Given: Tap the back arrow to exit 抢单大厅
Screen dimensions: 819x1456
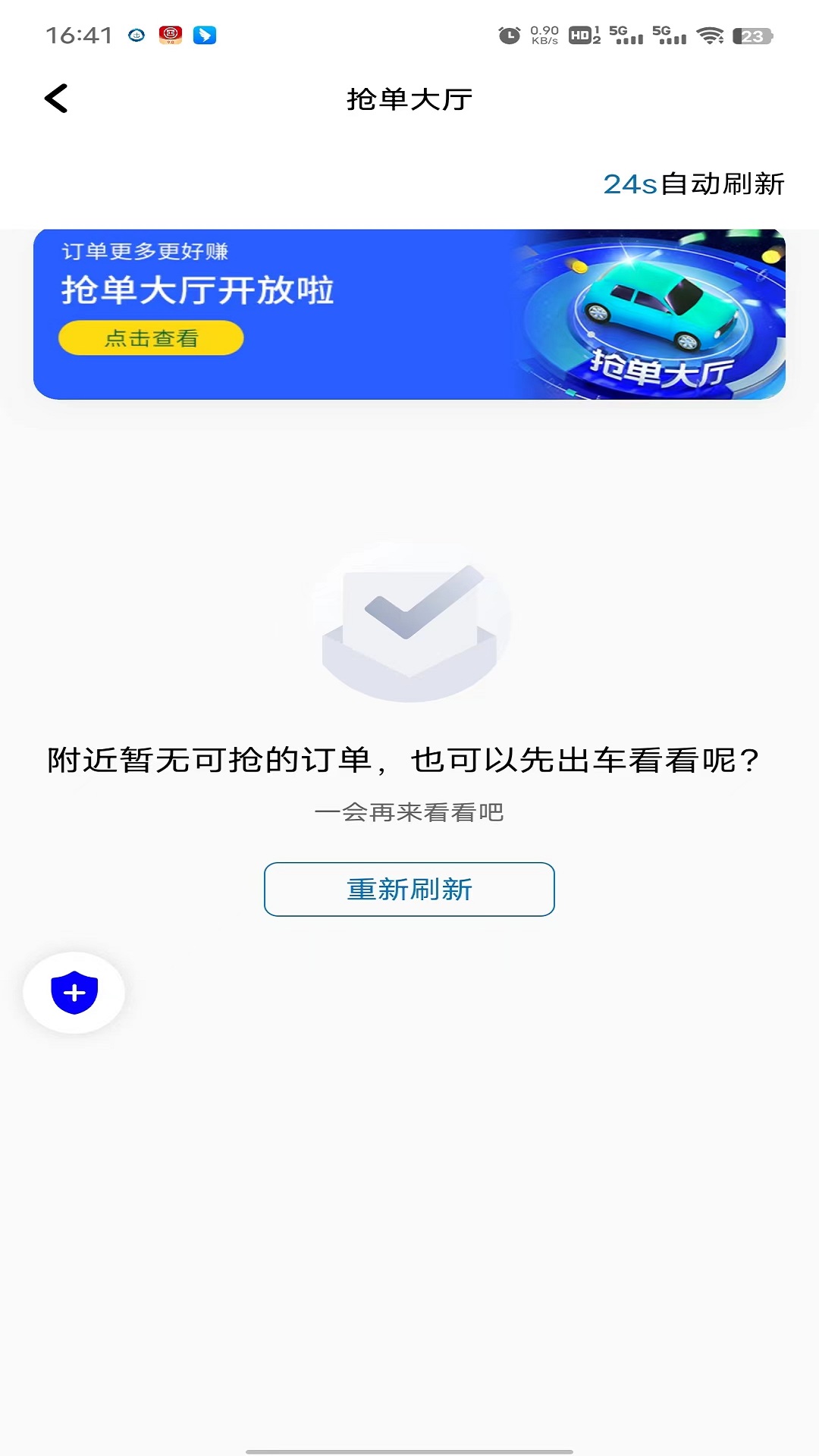Looking at the screenshot, I should 56,98.
